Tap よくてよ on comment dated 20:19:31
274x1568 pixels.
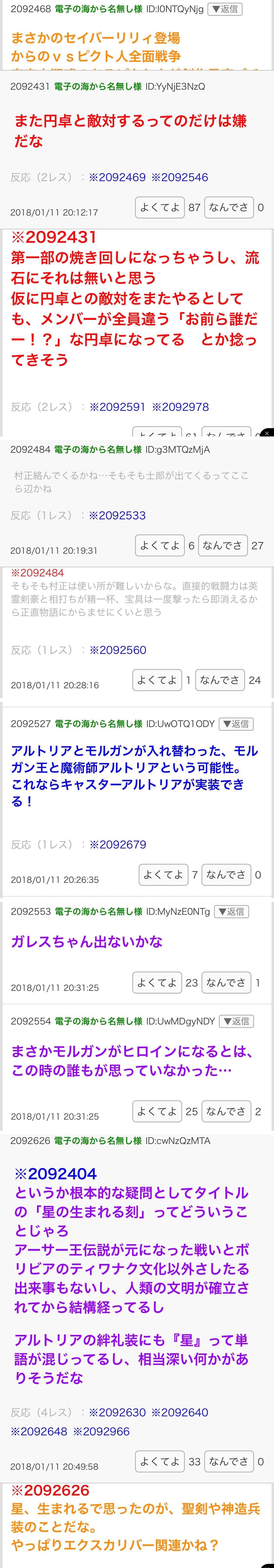pyautogui.click(x=159, y=545)
